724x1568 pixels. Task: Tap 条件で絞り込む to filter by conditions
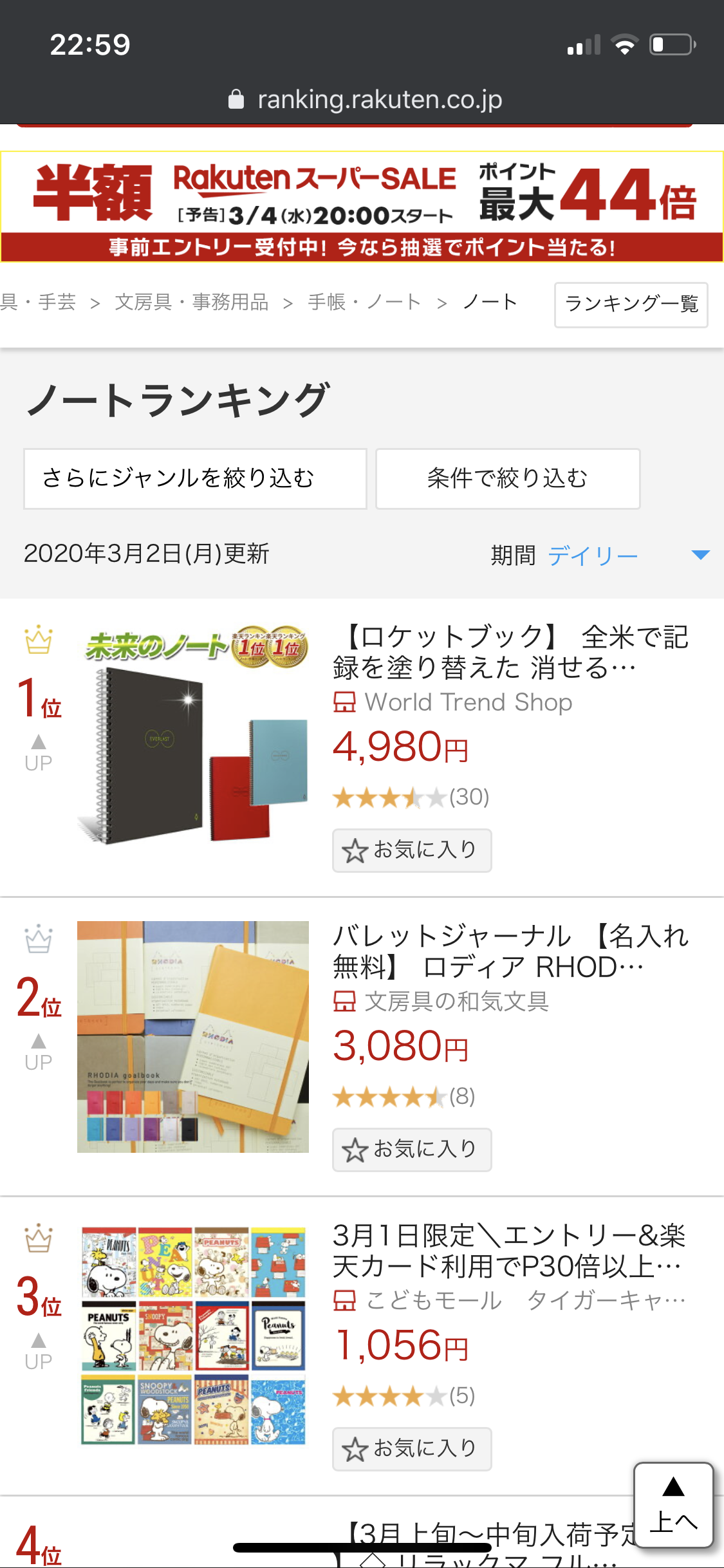507,478
